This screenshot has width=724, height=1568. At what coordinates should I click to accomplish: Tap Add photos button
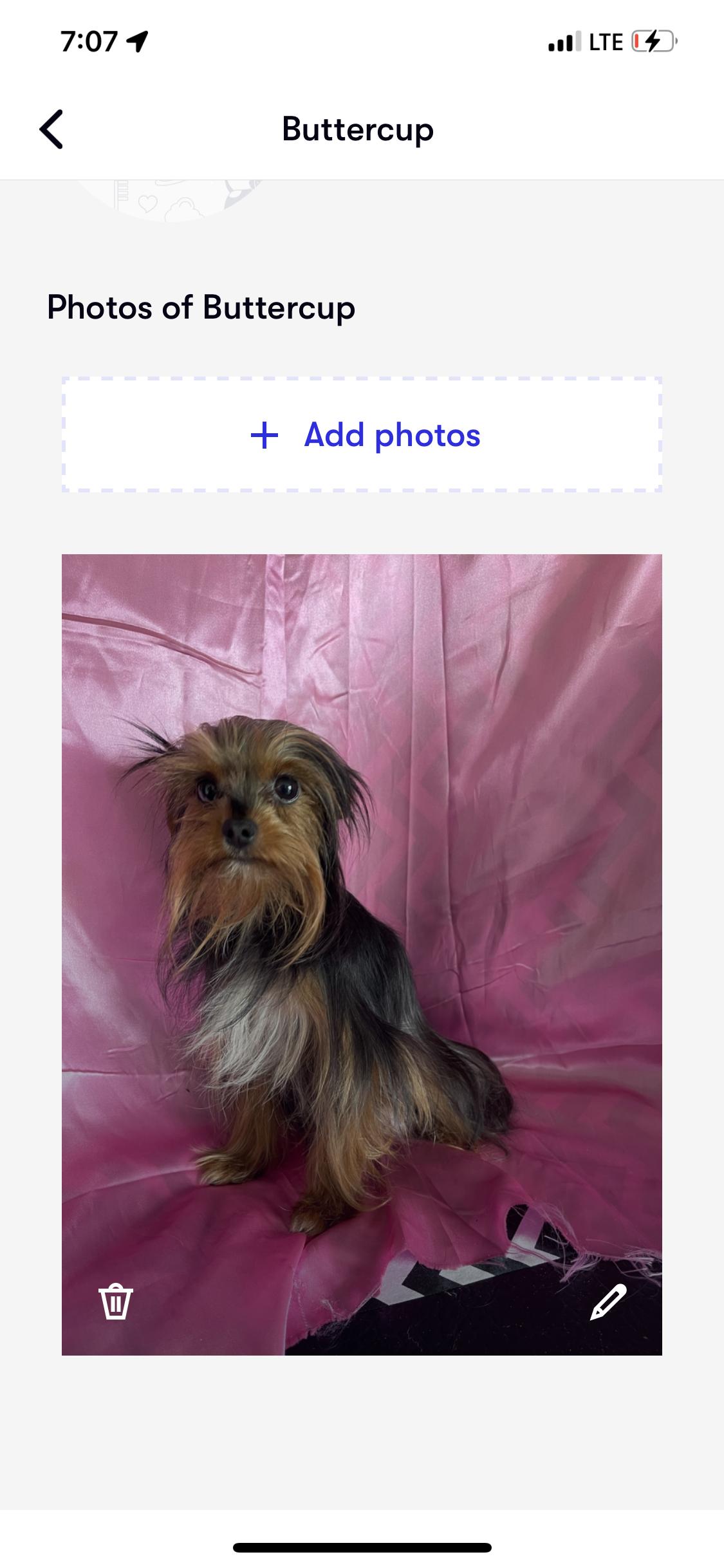[x=362, y=435]
